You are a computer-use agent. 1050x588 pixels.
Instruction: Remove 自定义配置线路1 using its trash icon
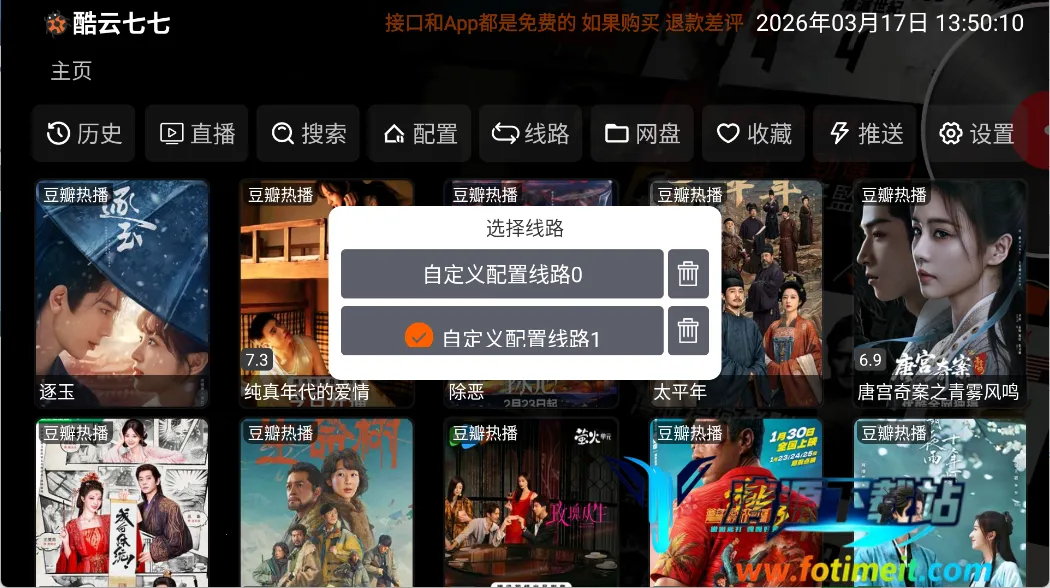688,331
